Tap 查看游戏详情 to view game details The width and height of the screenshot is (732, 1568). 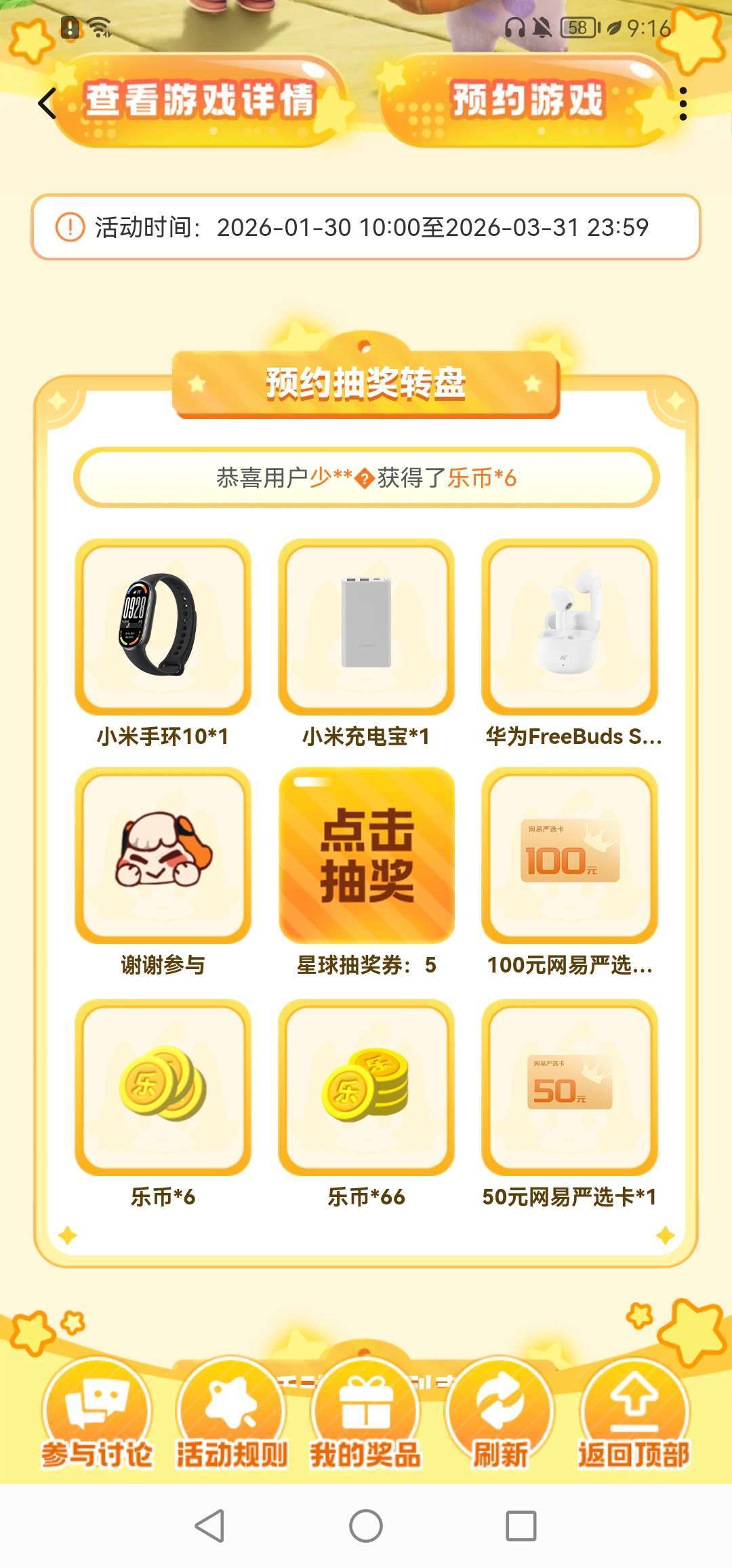pyautogui.click(x=200, y=100)
